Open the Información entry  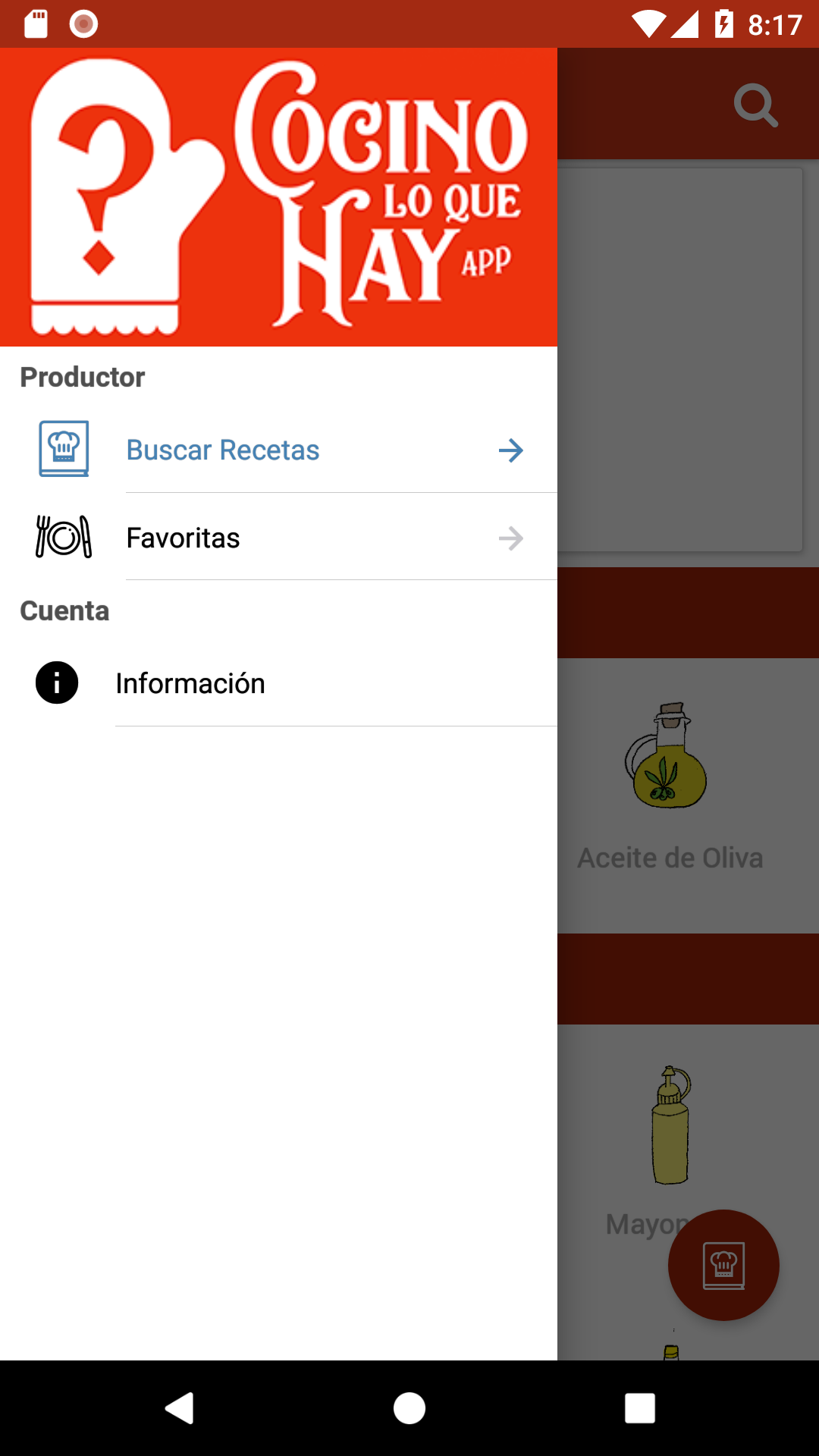point(278,683)
